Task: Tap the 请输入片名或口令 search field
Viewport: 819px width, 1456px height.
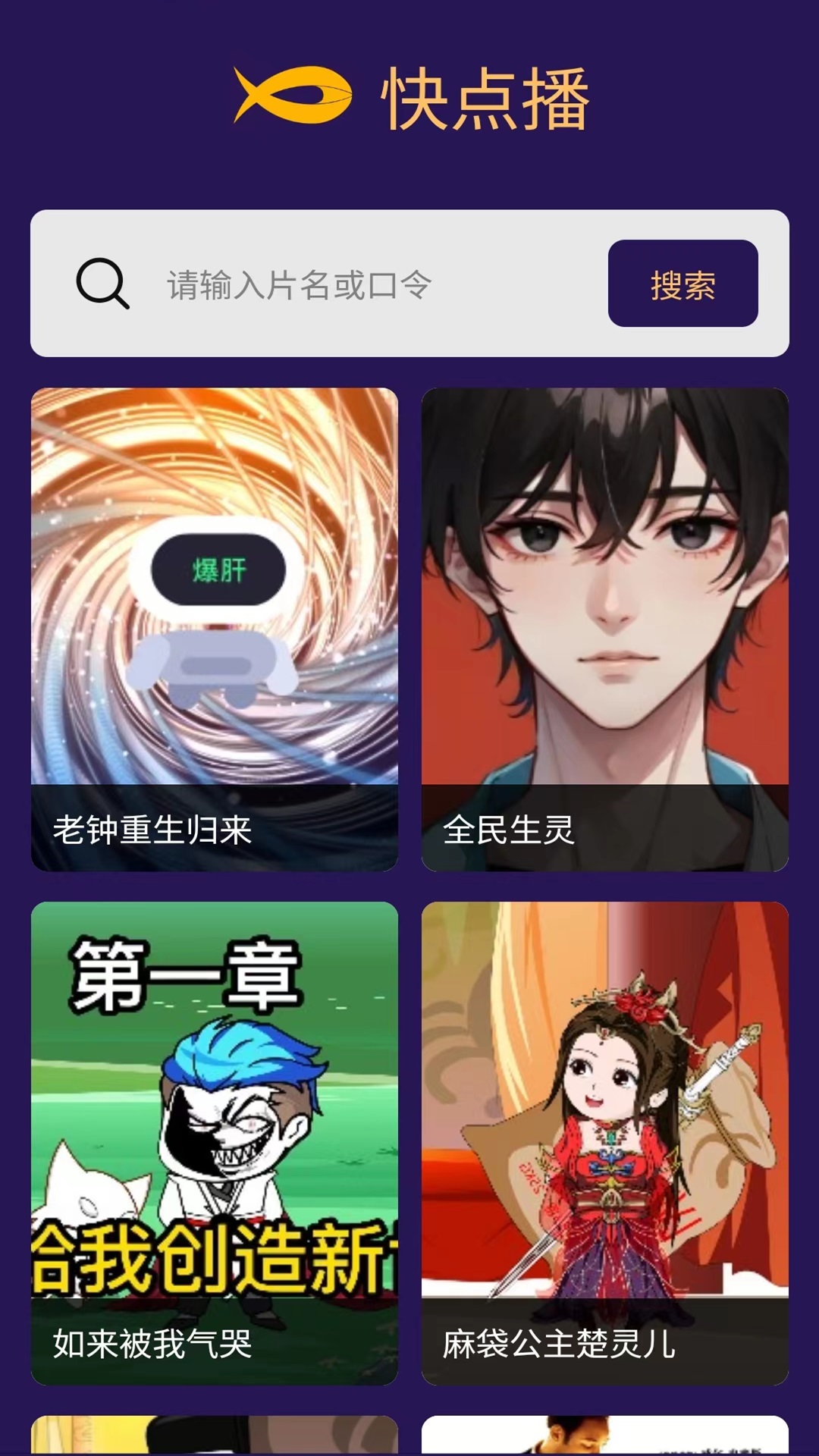Action: 364,284
